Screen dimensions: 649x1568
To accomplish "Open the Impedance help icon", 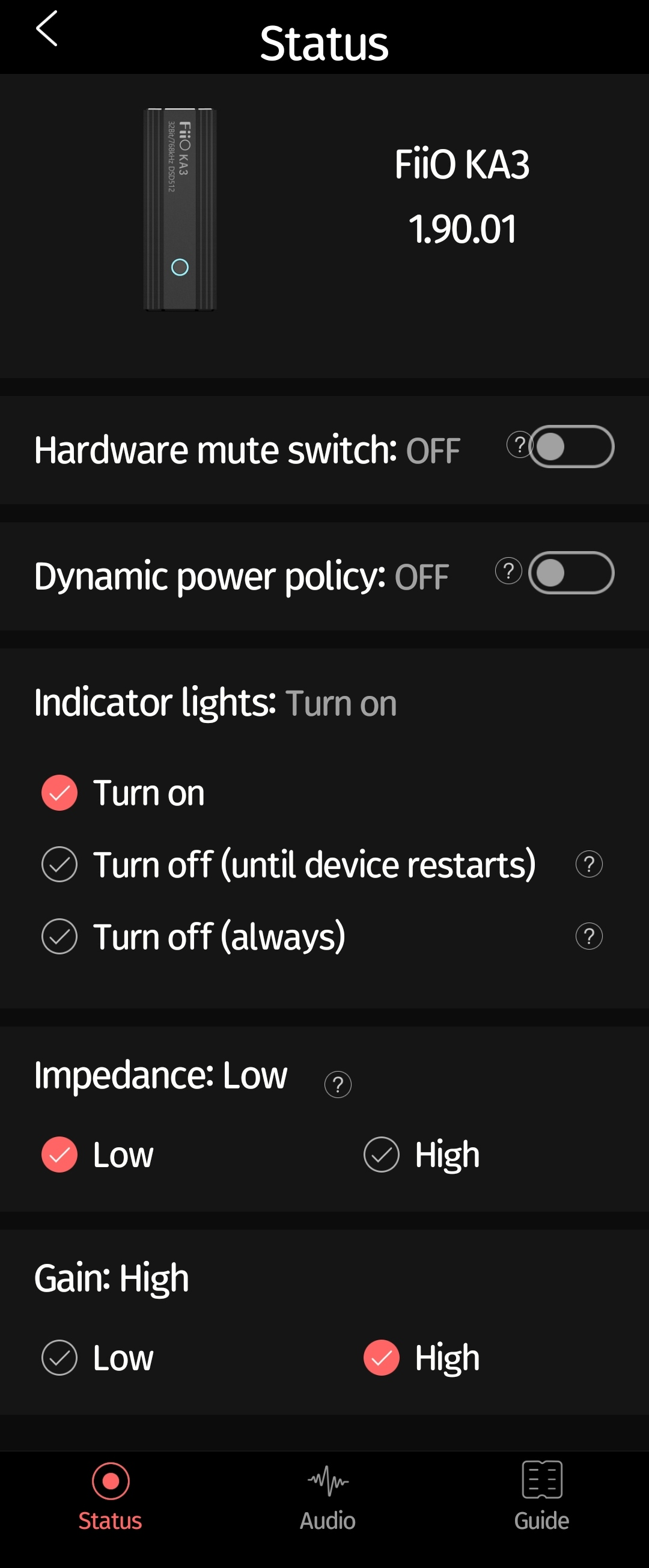I will pos(338,1084).
